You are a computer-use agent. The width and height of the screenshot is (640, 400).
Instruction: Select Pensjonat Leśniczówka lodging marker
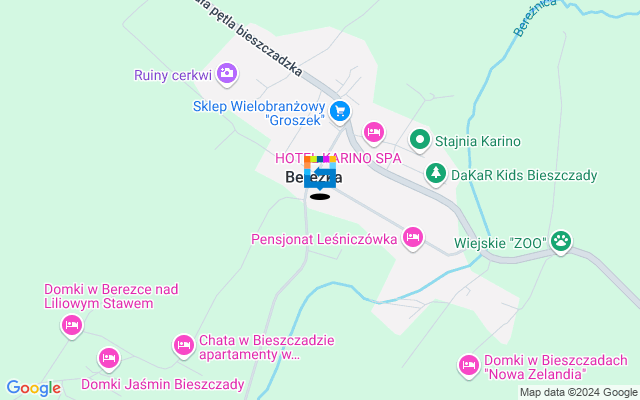412,237
